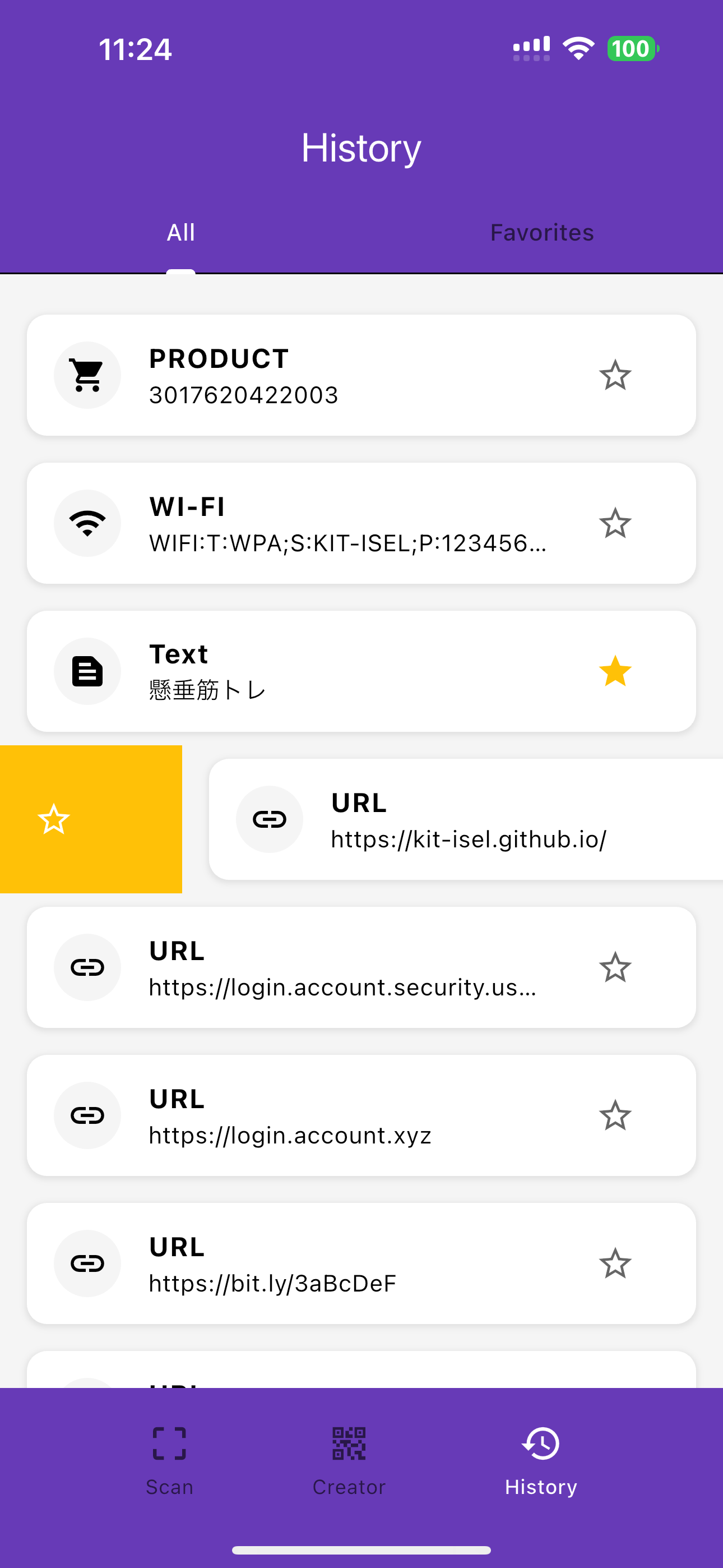Screen dimensions: 723x1568
Task: Tap the revealed yellow favorite action
Action: tap(55, 819)
